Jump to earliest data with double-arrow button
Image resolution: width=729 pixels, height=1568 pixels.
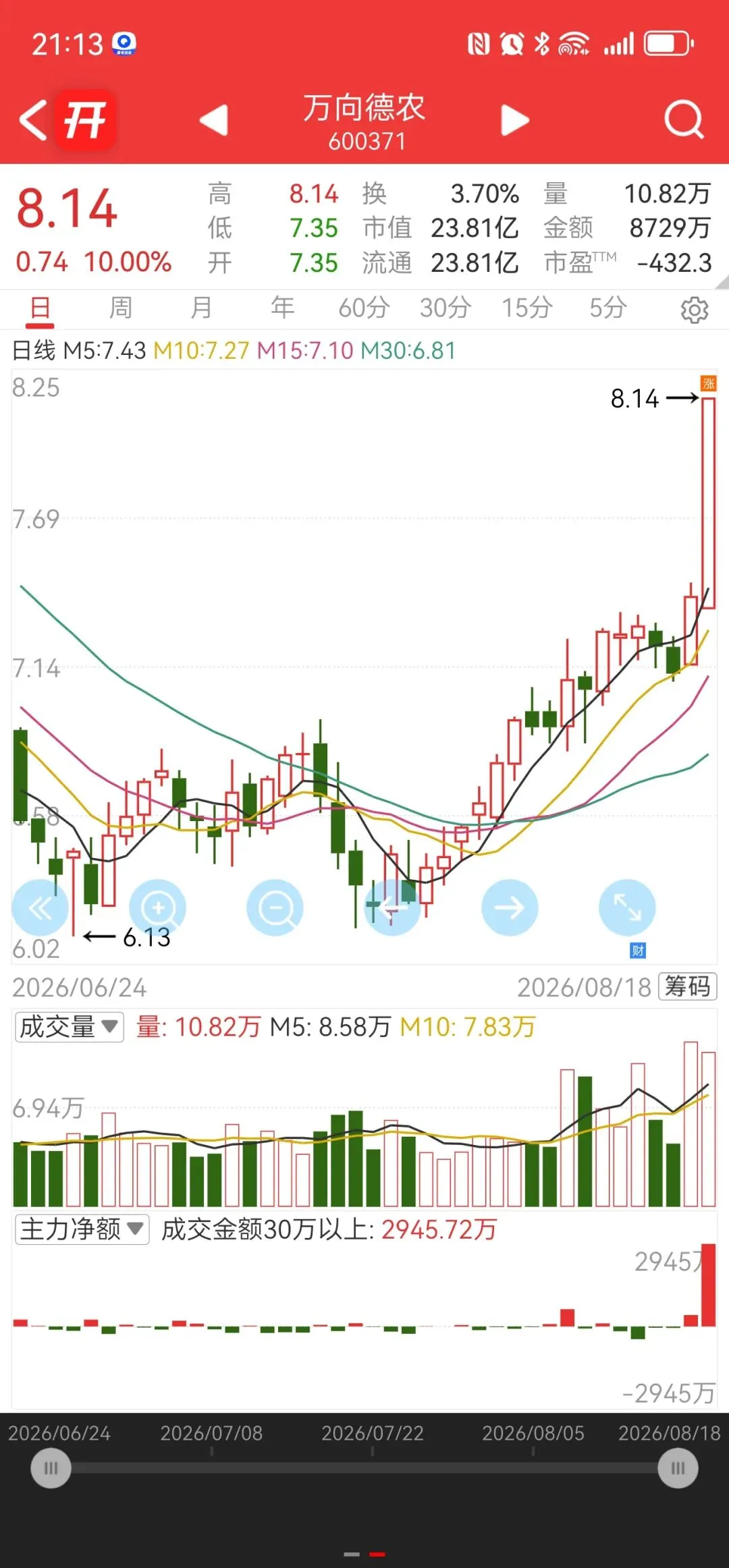pyautogui.click(x=40, y=907)
